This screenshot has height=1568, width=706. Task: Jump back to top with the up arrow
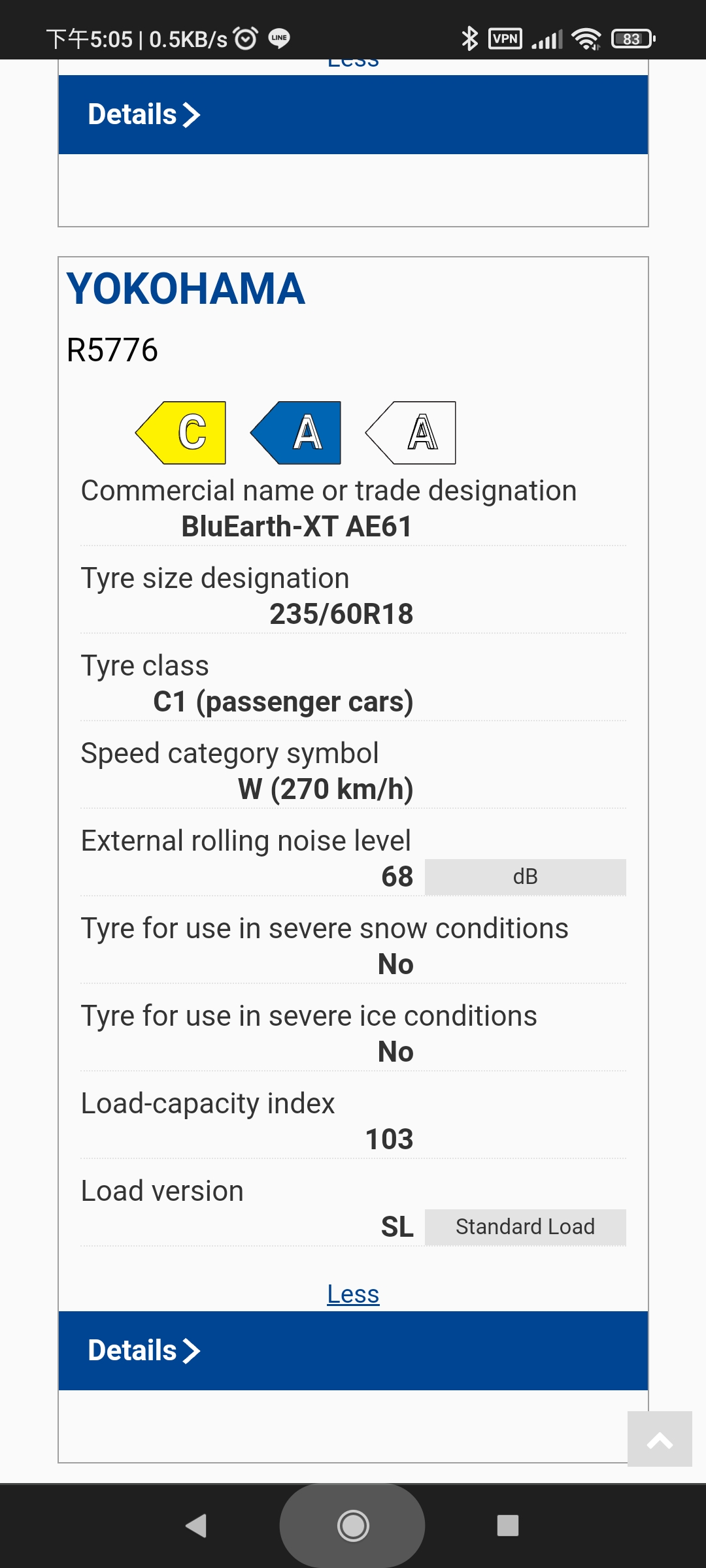660,1439
